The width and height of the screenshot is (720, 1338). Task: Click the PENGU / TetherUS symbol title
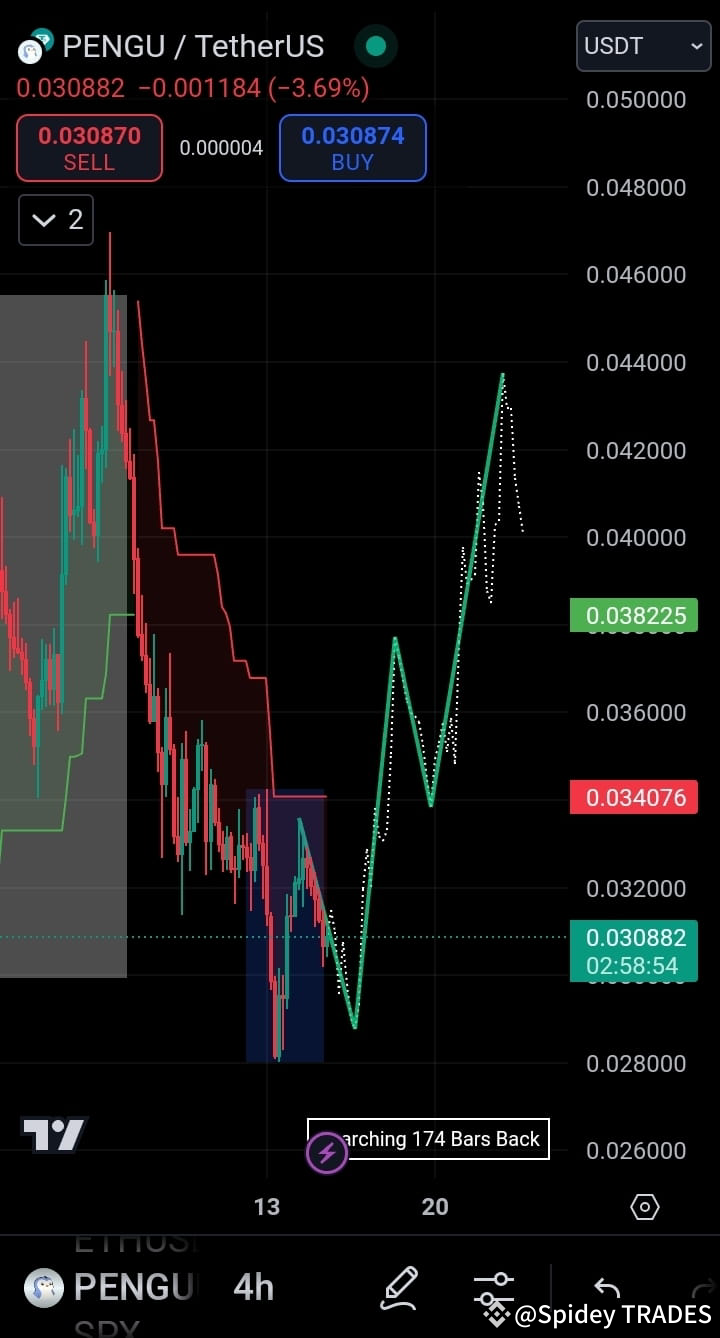coord(193,46)
